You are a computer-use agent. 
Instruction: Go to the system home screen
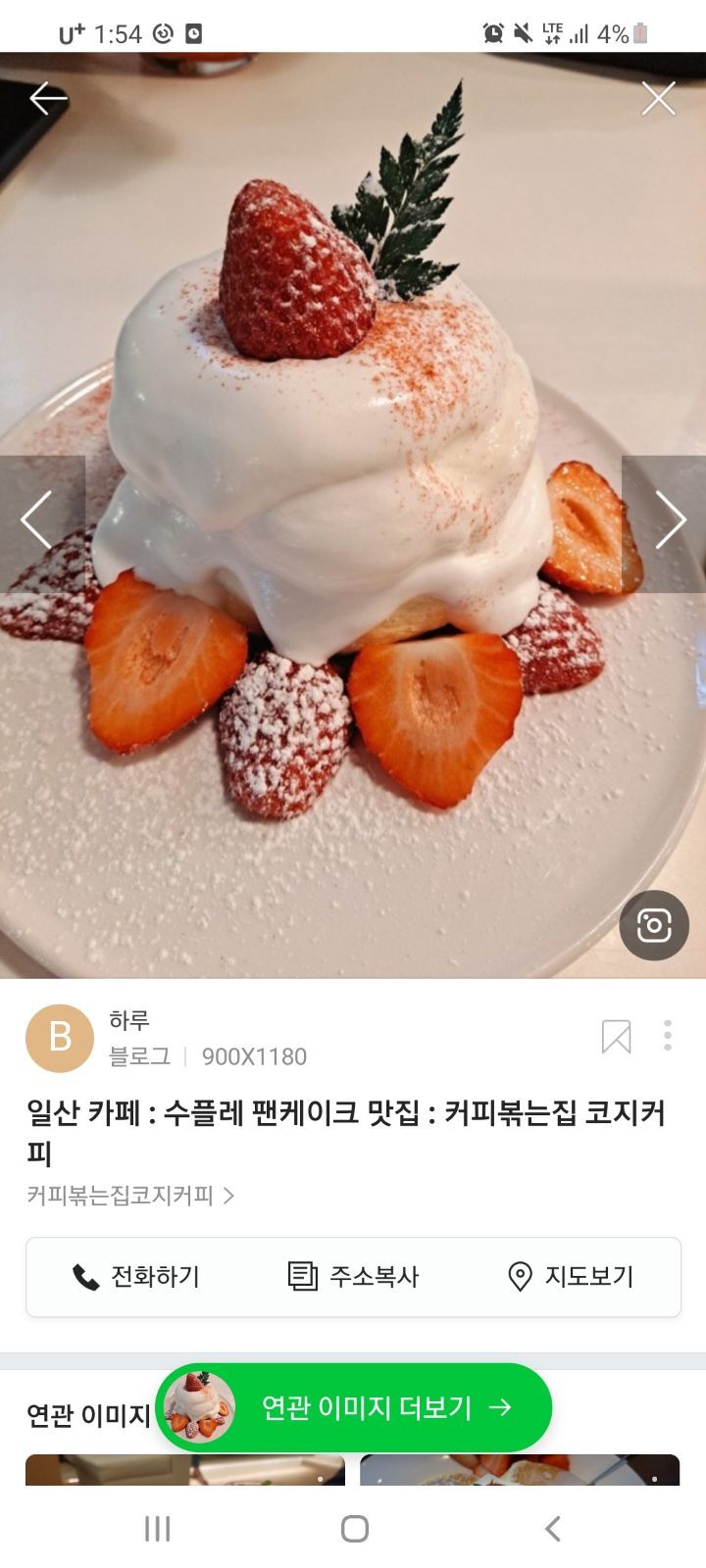[x=354, y=1529]
